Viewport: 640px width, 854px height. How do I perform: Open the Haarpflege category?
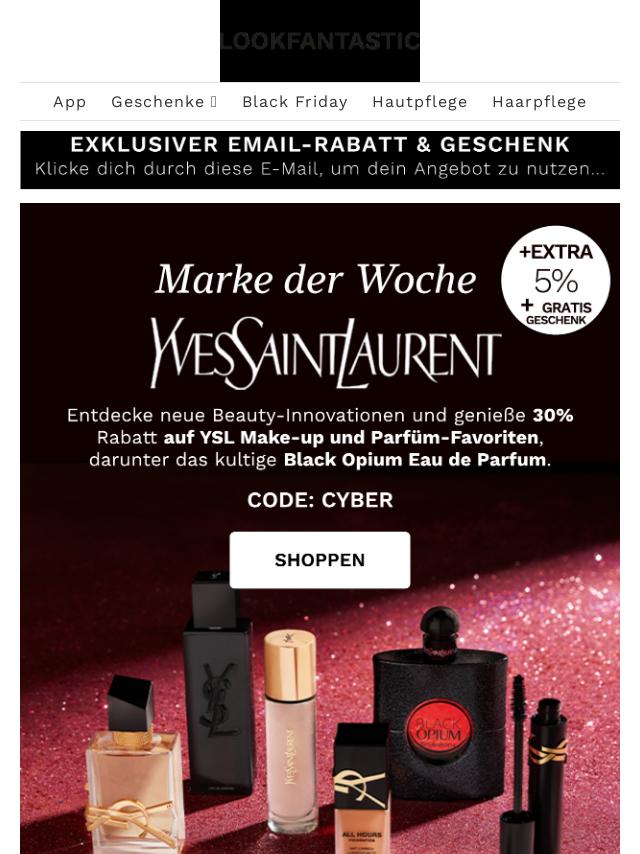539,102
